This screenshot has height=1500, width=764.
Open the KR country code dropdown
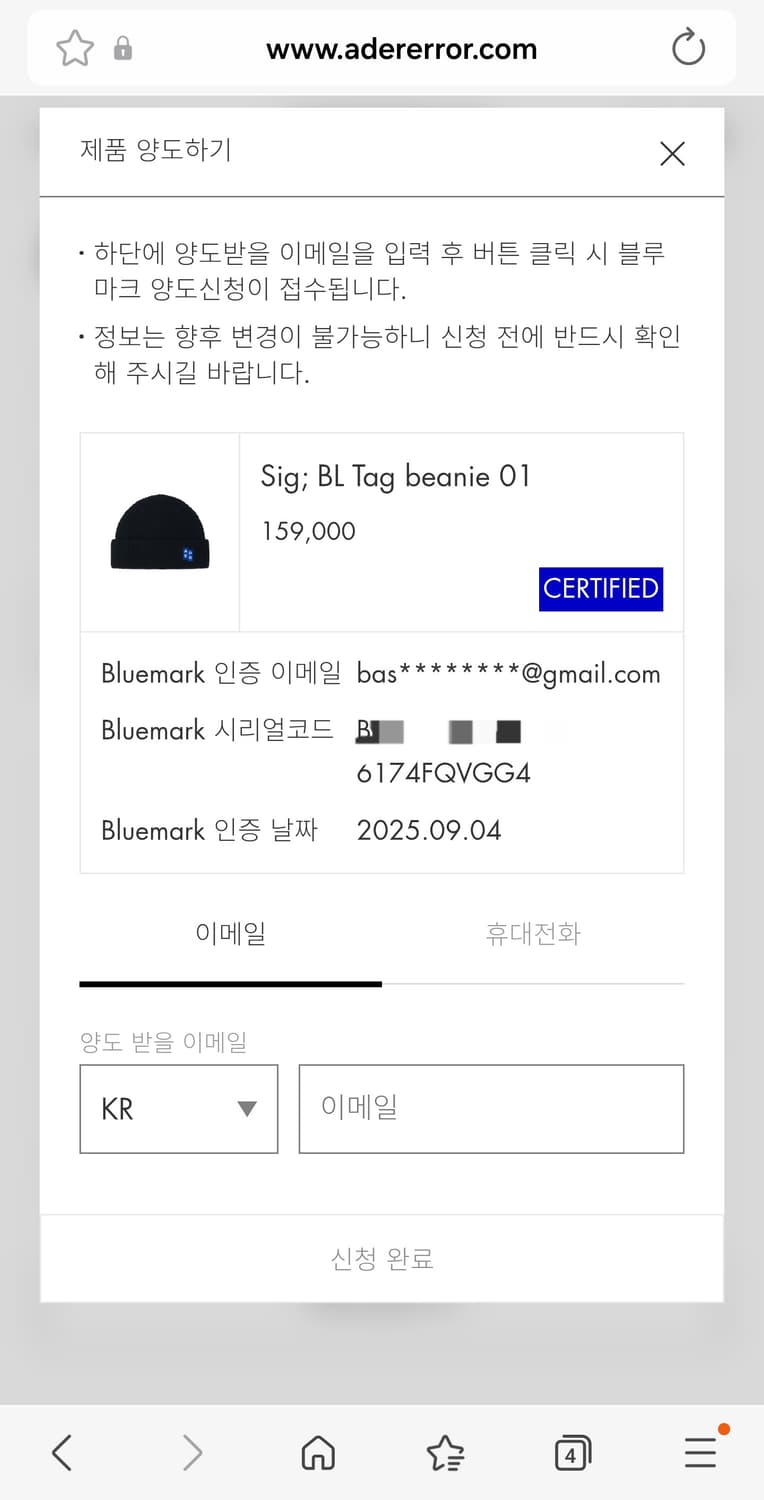pos(178,1109)
